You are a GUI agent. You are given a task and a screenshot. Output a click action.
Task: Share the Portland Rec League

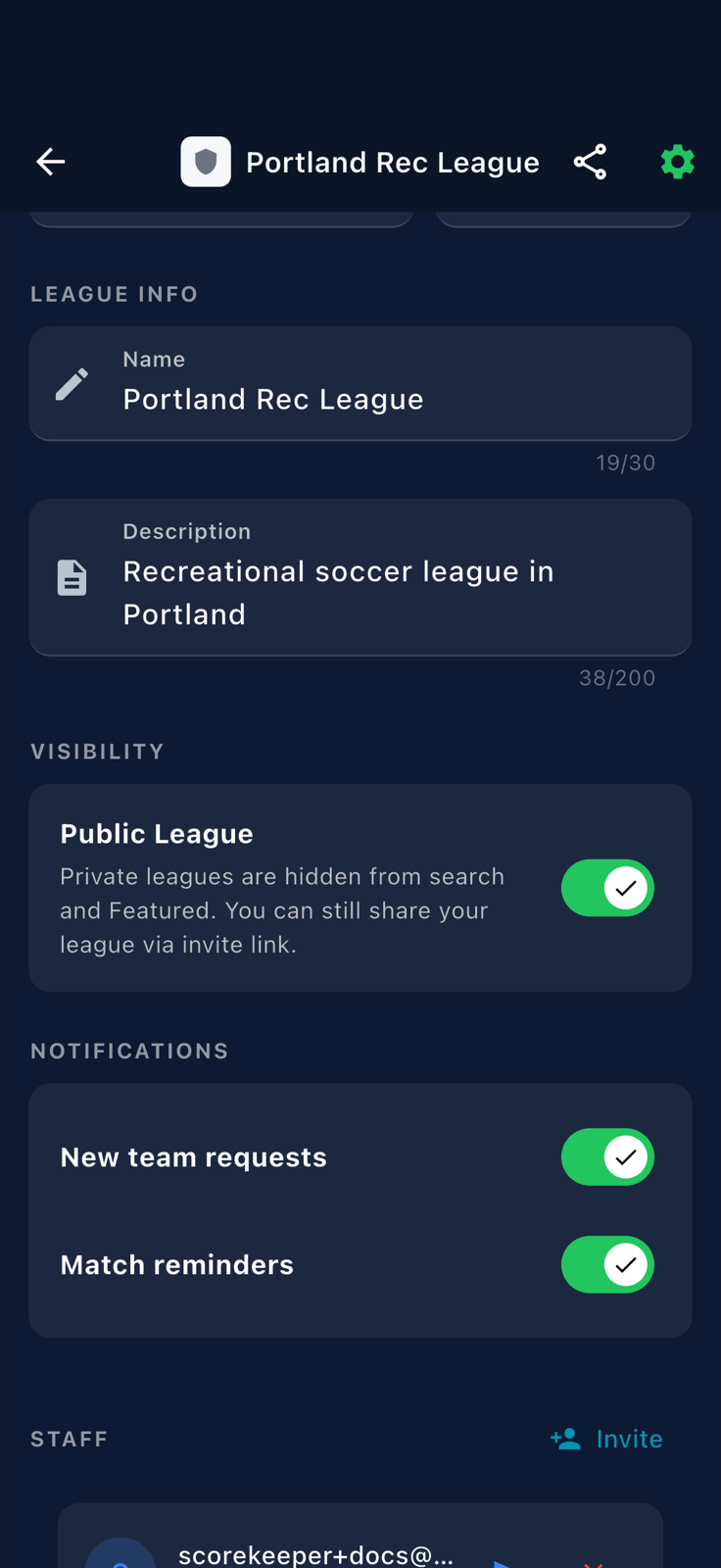(590, 162)
